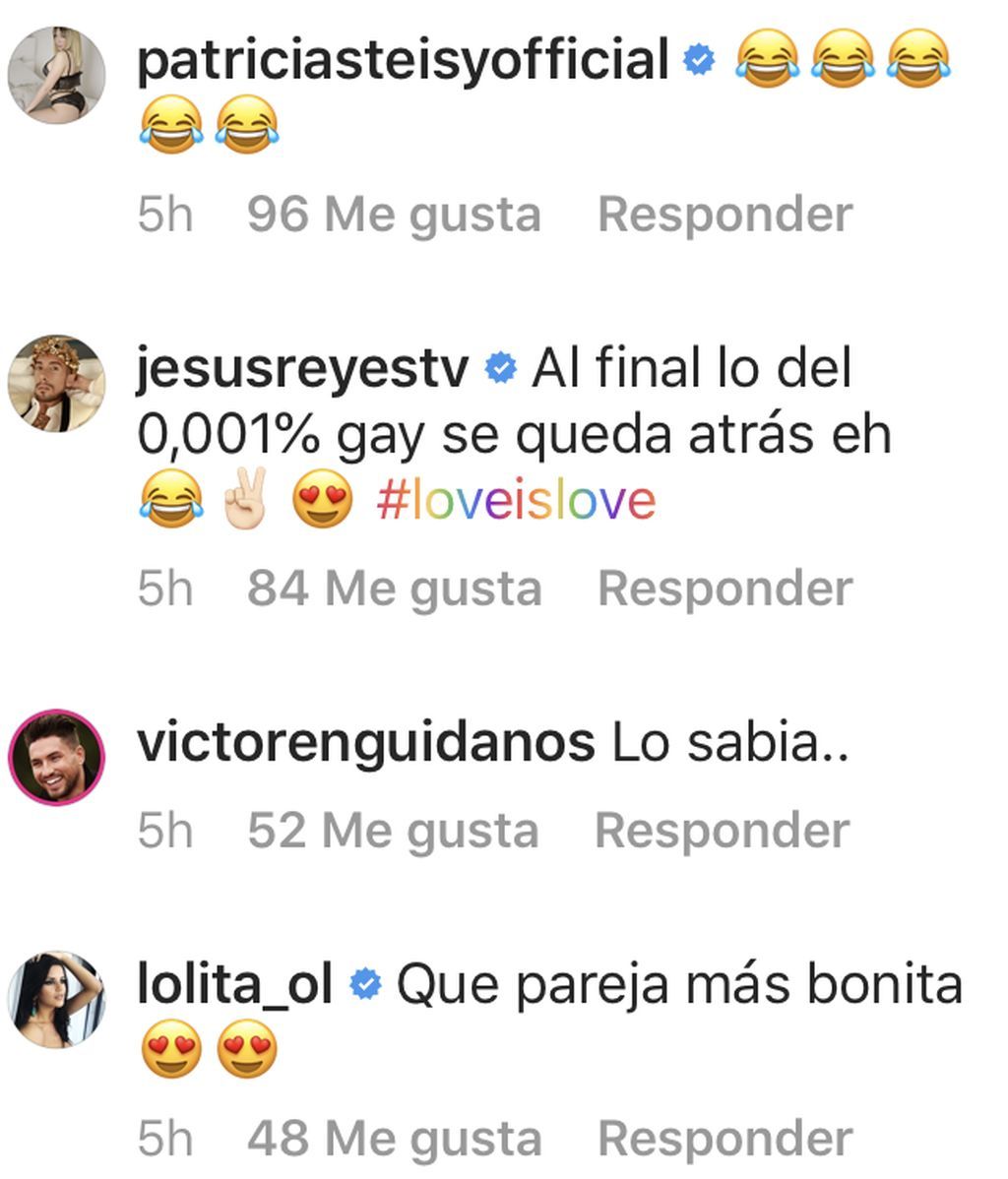Image resolution: width=1008 pixels, height=1179 pixels.
Task: View likes on patriciasteisyofficial's comment
Action: [393, 215]
